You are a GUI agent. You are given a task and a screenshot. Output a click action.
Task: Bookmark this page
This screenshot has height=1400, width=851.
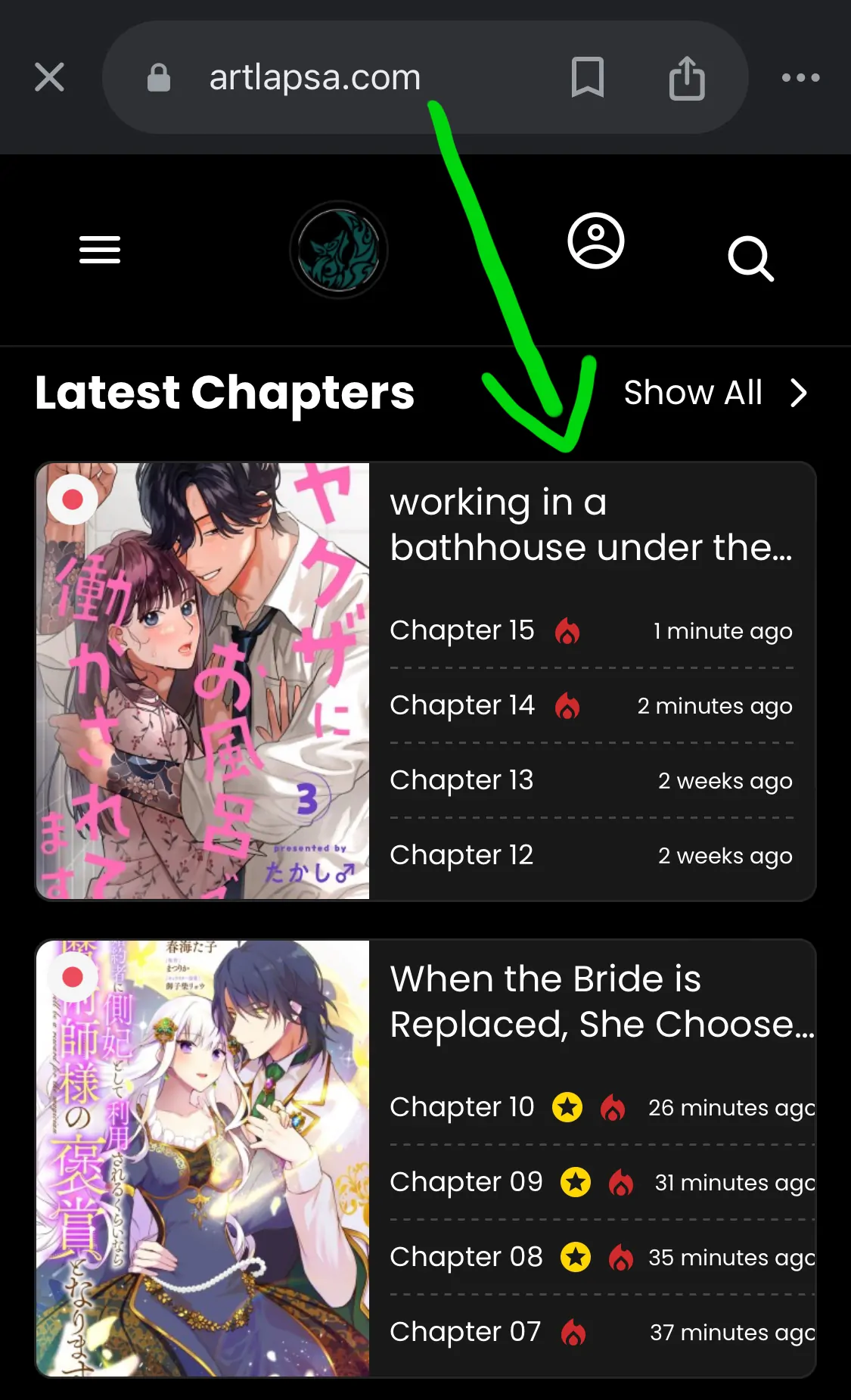tap(587, 77)
